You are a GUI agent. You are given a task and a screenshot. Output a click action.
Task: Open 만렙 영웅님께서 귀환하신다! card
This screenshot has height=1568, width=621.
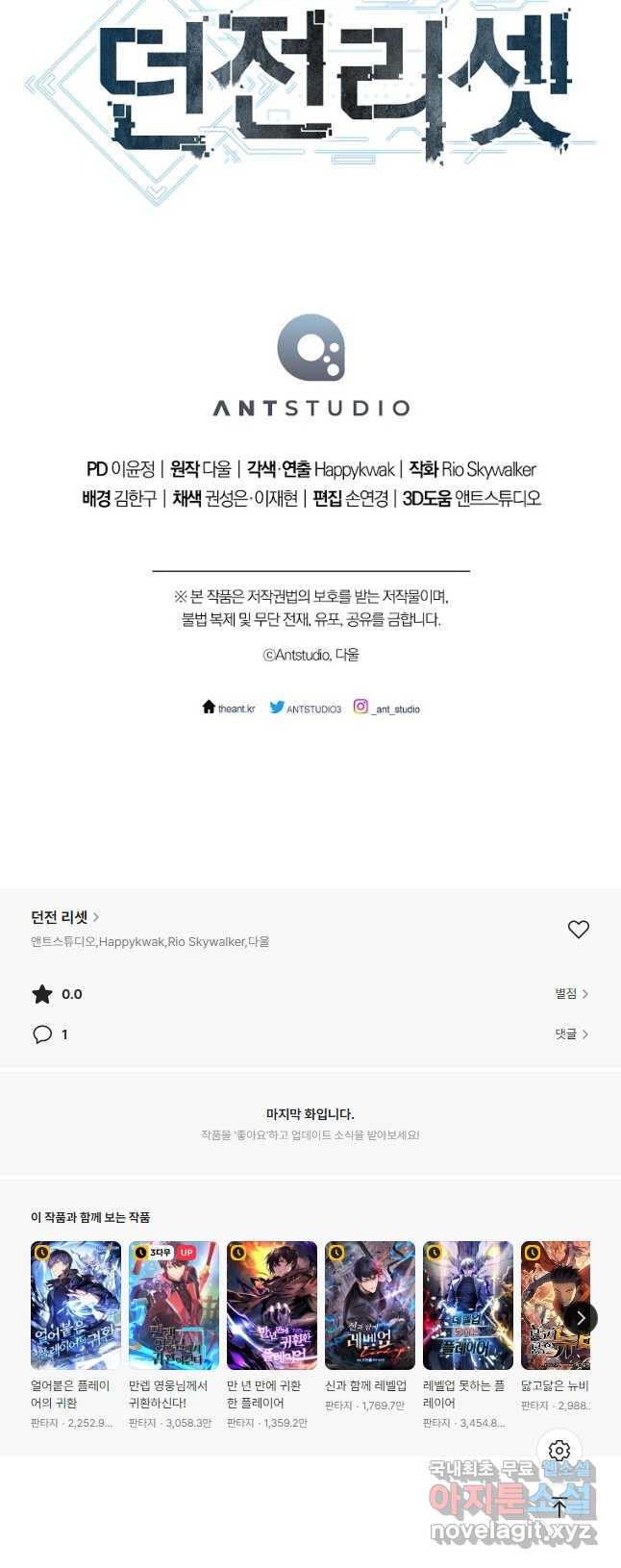point(174,1305)
